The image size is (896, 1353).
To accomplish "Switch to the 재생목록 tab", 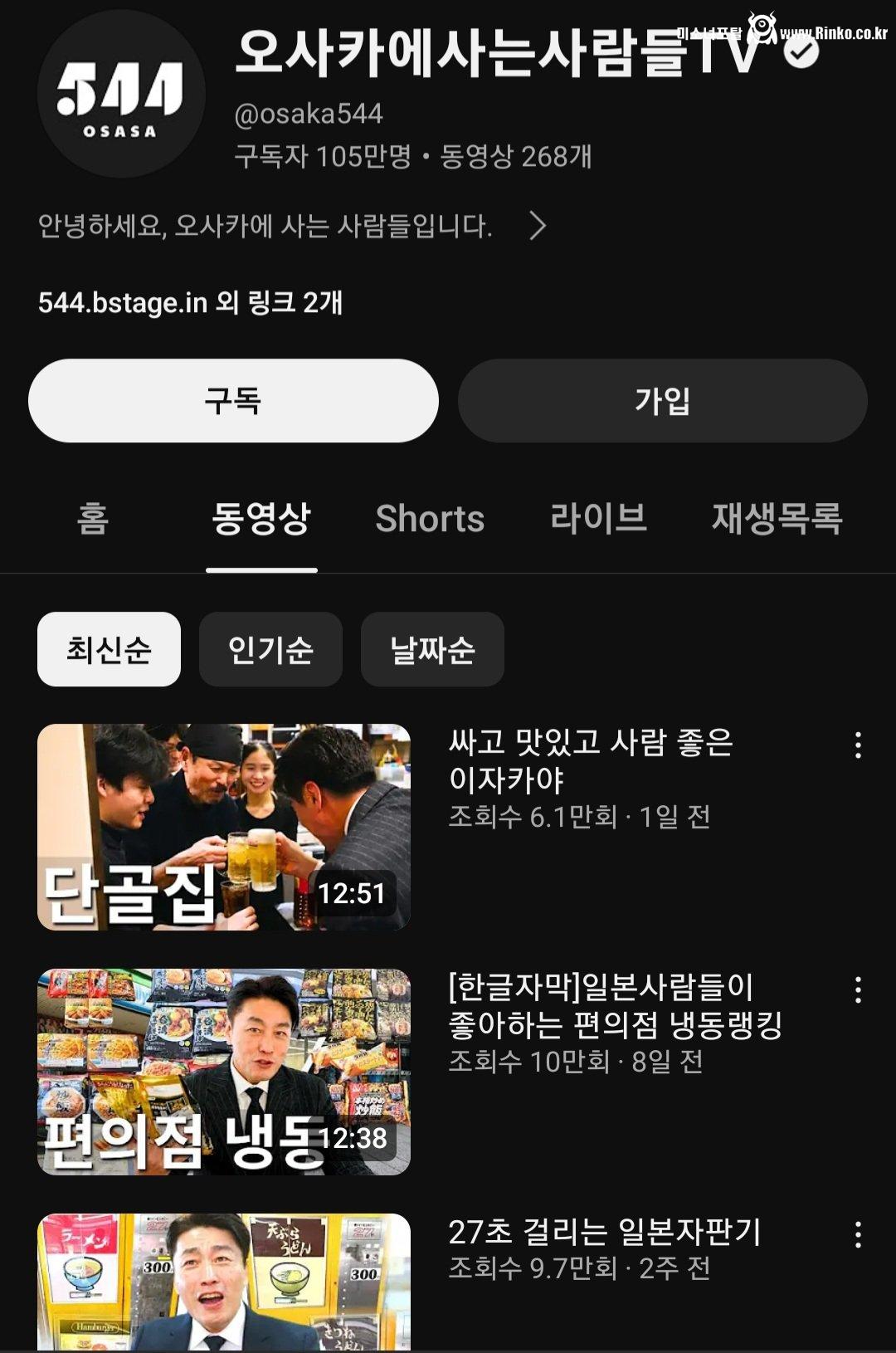I will point(778,520).
